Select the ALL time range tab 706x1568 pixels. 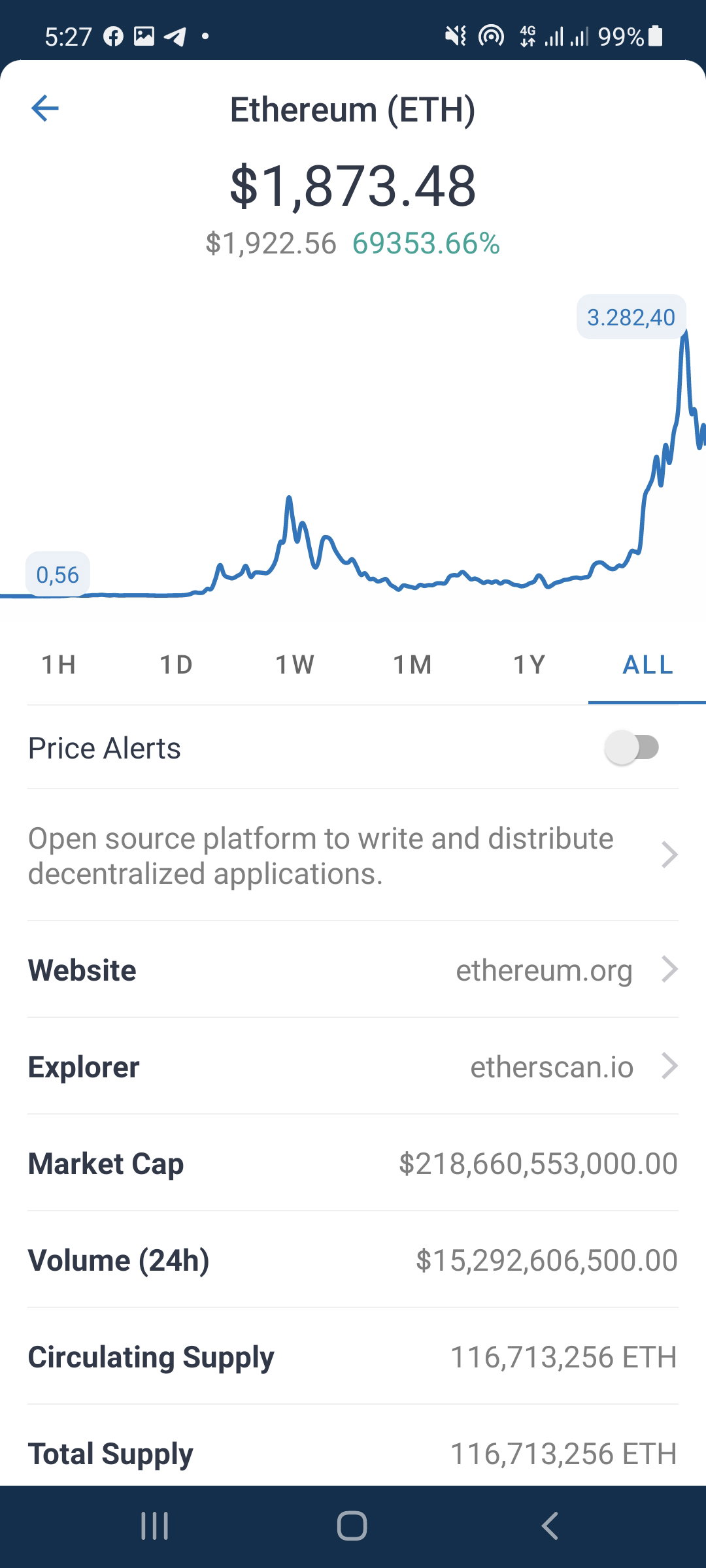coord(647,665)
